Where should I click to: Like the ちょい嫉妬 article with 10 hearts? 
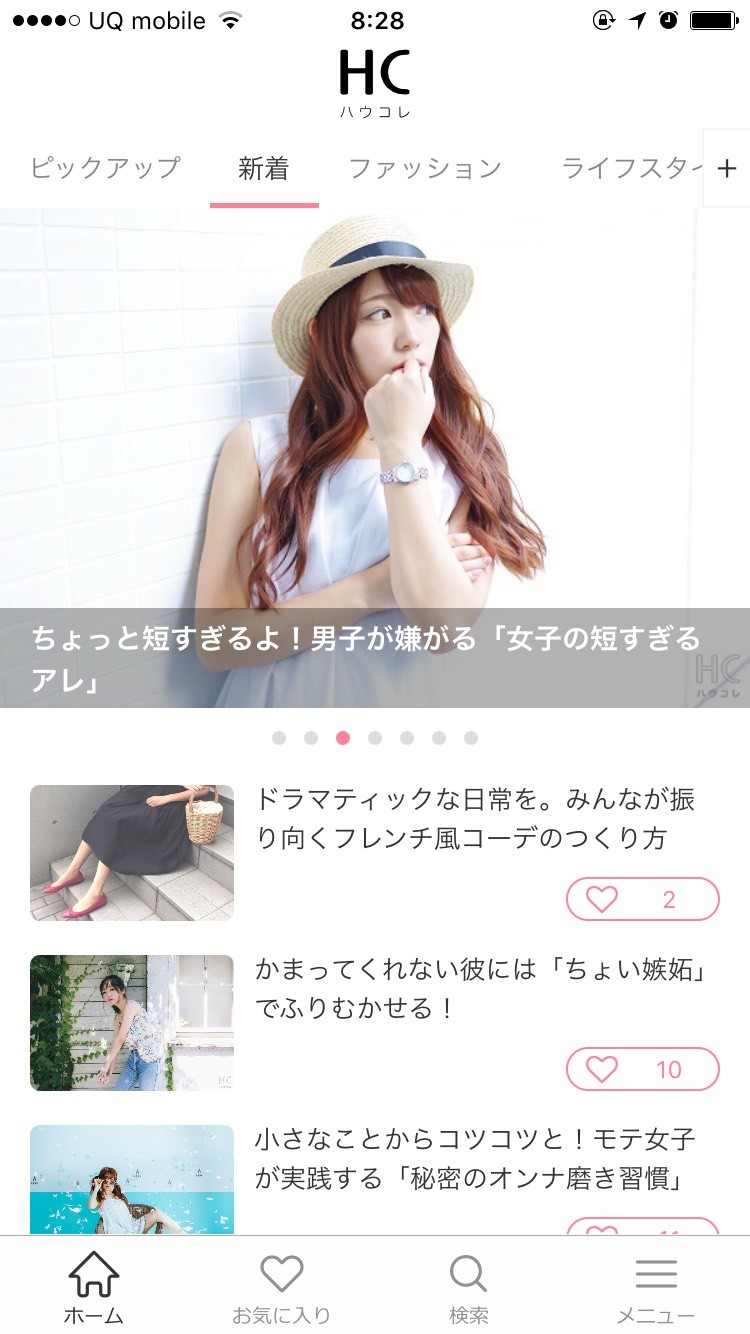[x=642, y=1069]
